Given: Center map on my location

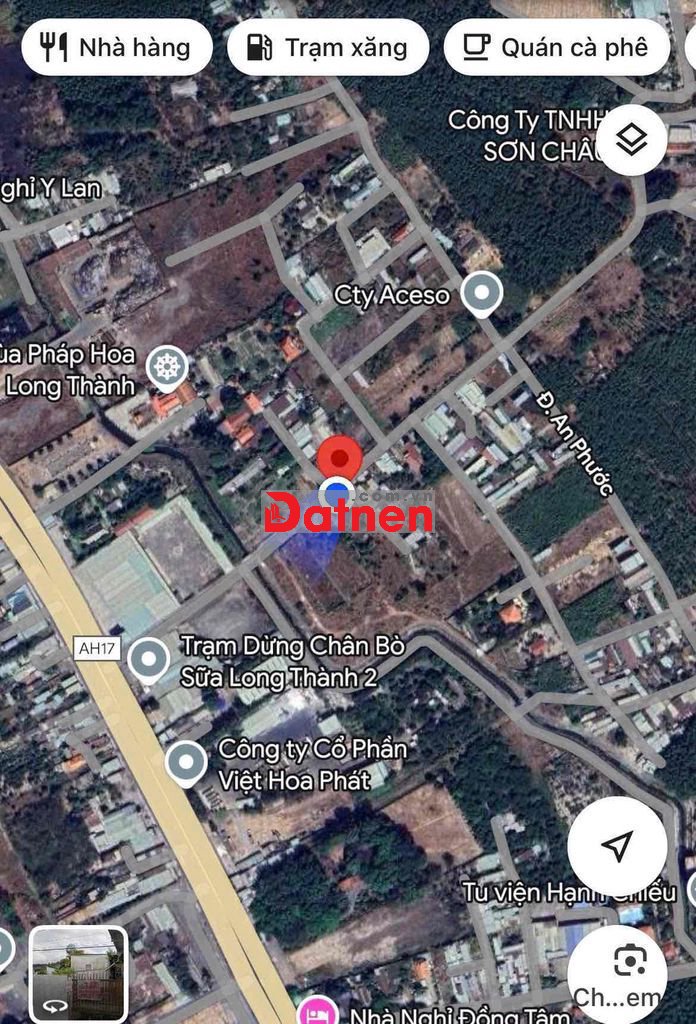Looking at the screenshot, I should click(x=617, y=846).
